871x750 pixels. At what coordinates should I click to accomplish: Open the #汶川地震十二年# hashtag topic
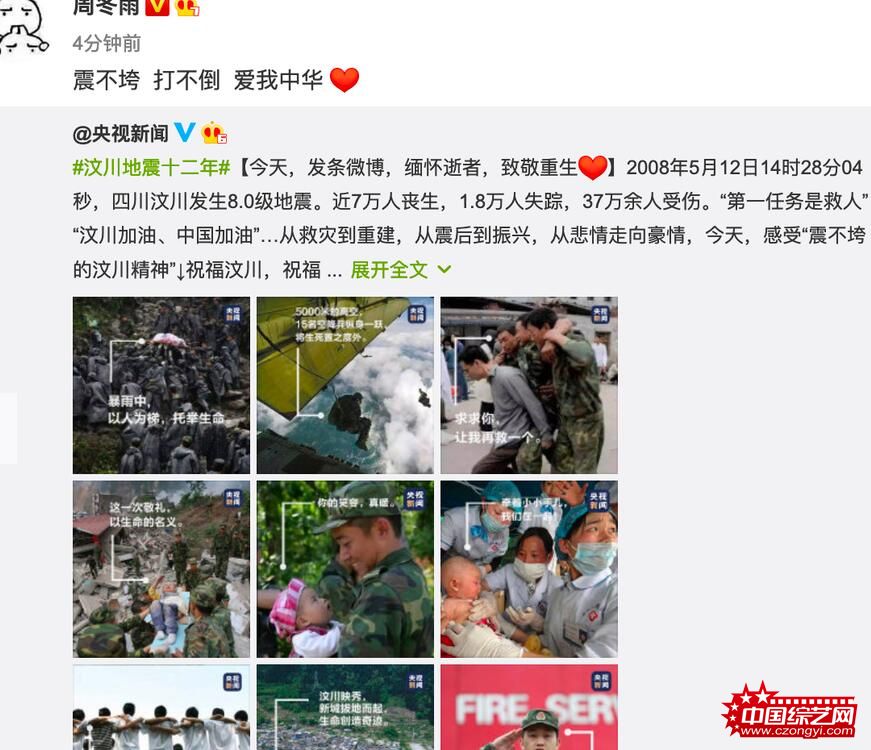(x=152, y=167)
